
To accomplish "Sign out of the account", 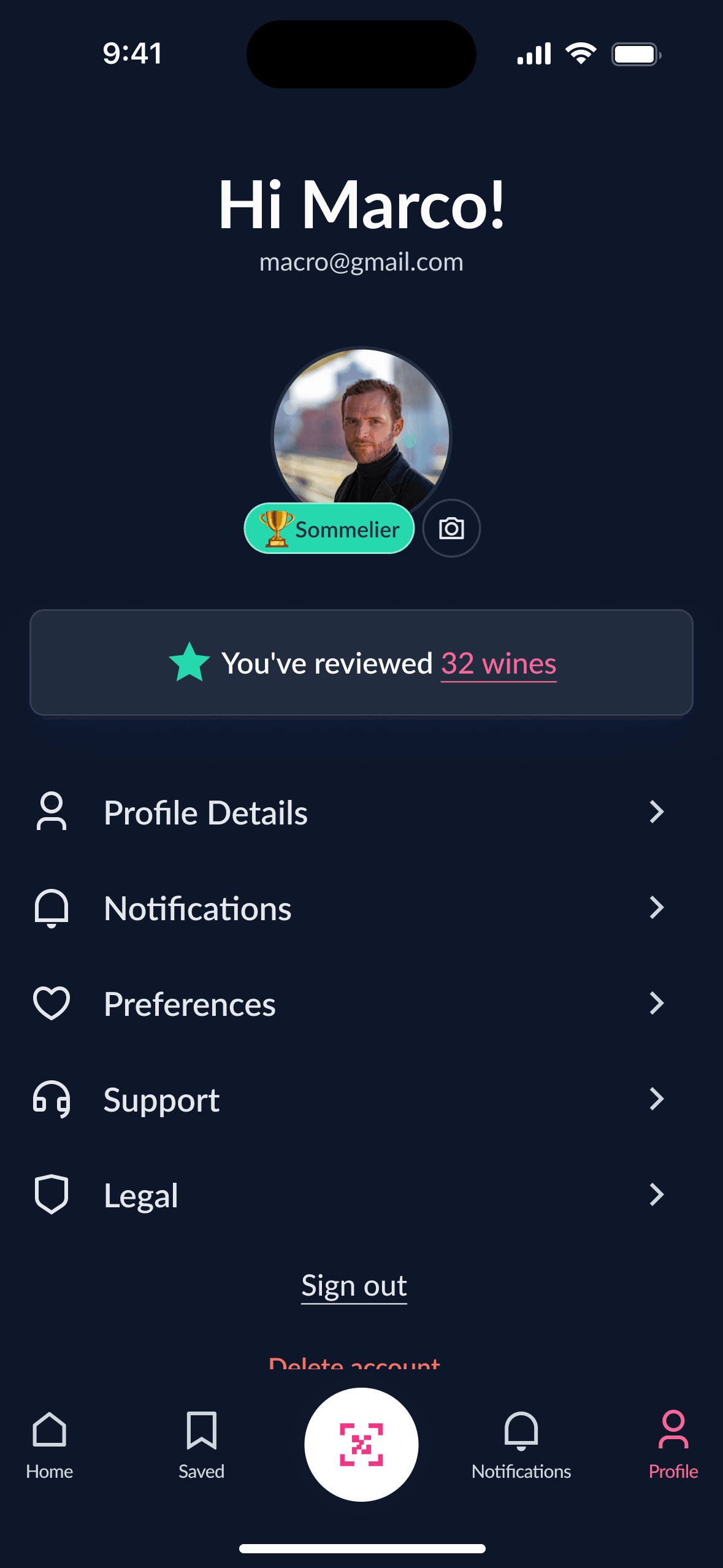I will point(354,1285).
